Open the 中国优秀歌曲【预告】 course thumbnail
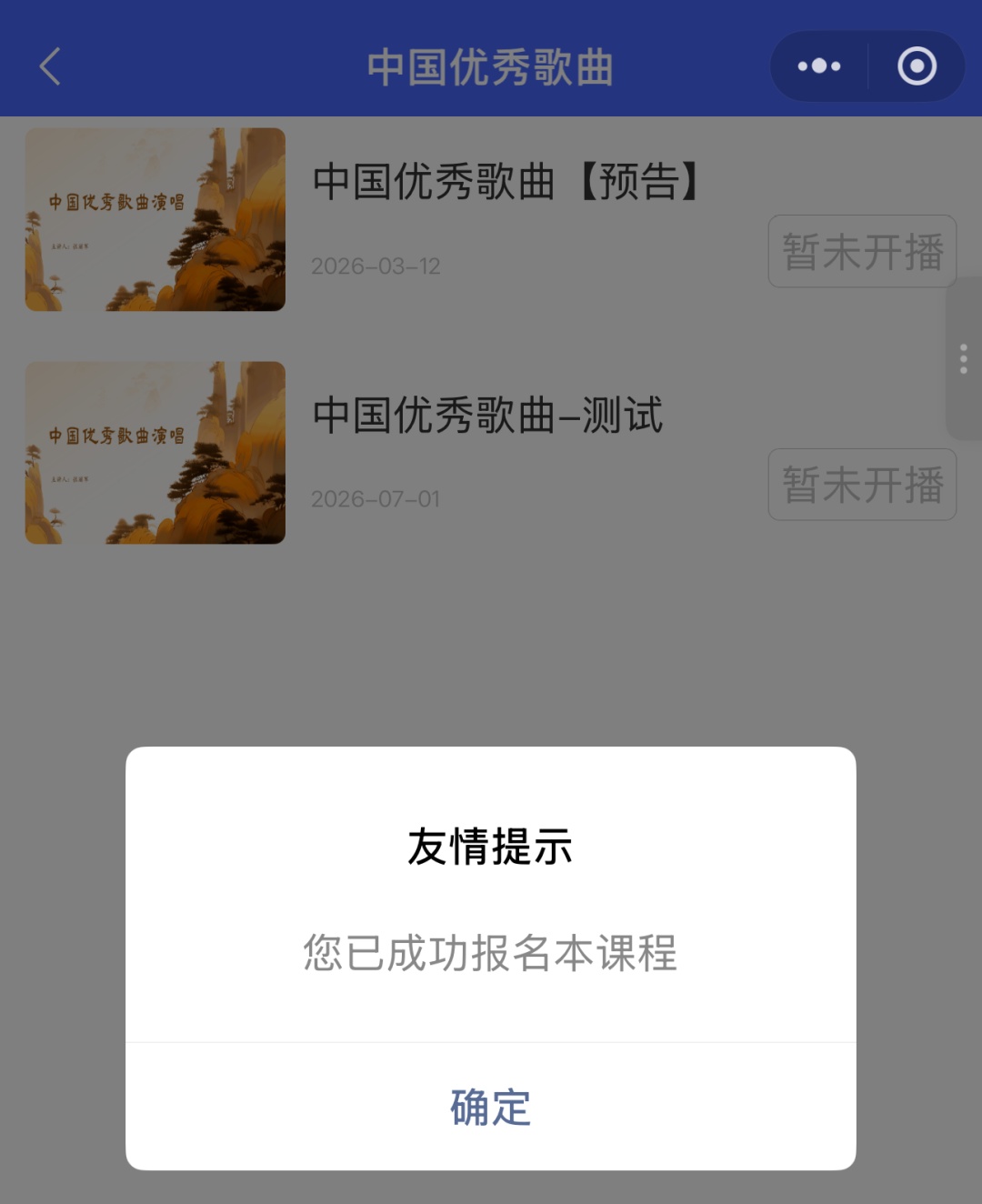Image resolution: width=982 pixels, height=1204 pixels. (155, 219)
